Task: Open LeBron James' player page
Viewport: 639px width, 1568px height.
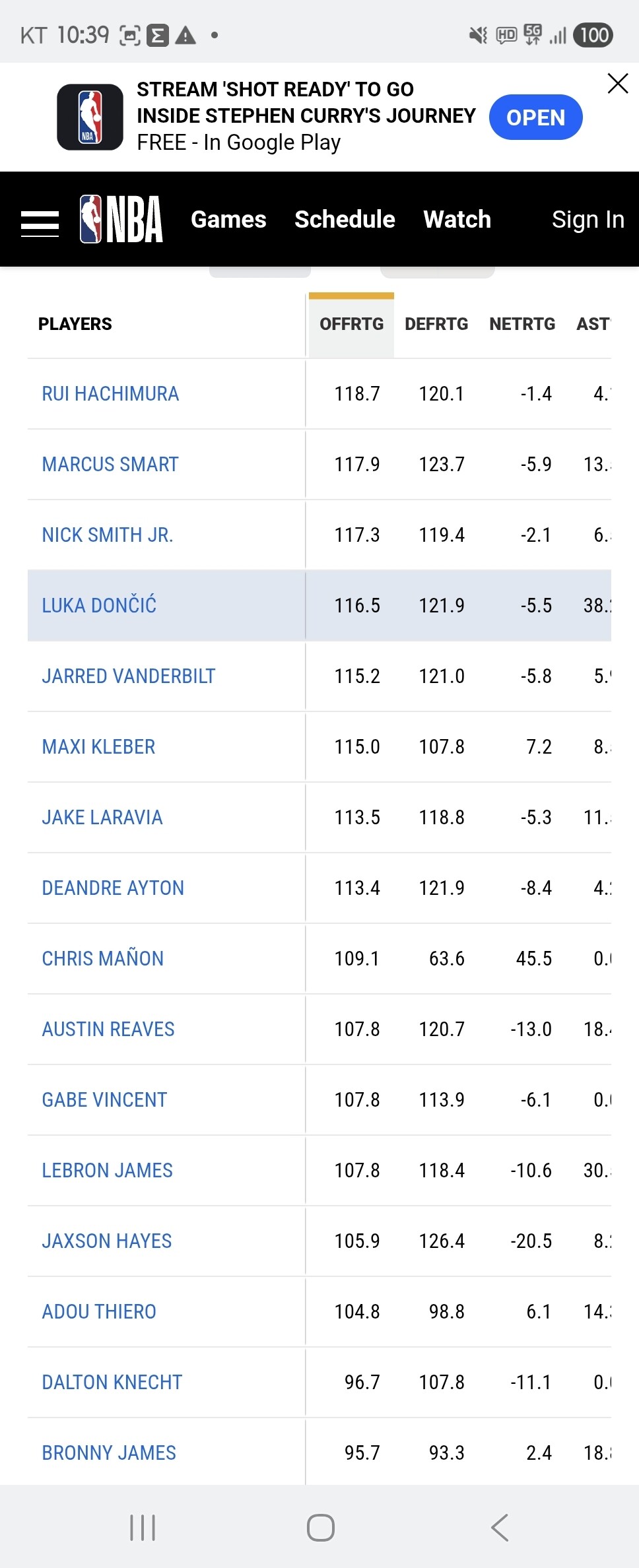Action: (x=107, y=1171)
